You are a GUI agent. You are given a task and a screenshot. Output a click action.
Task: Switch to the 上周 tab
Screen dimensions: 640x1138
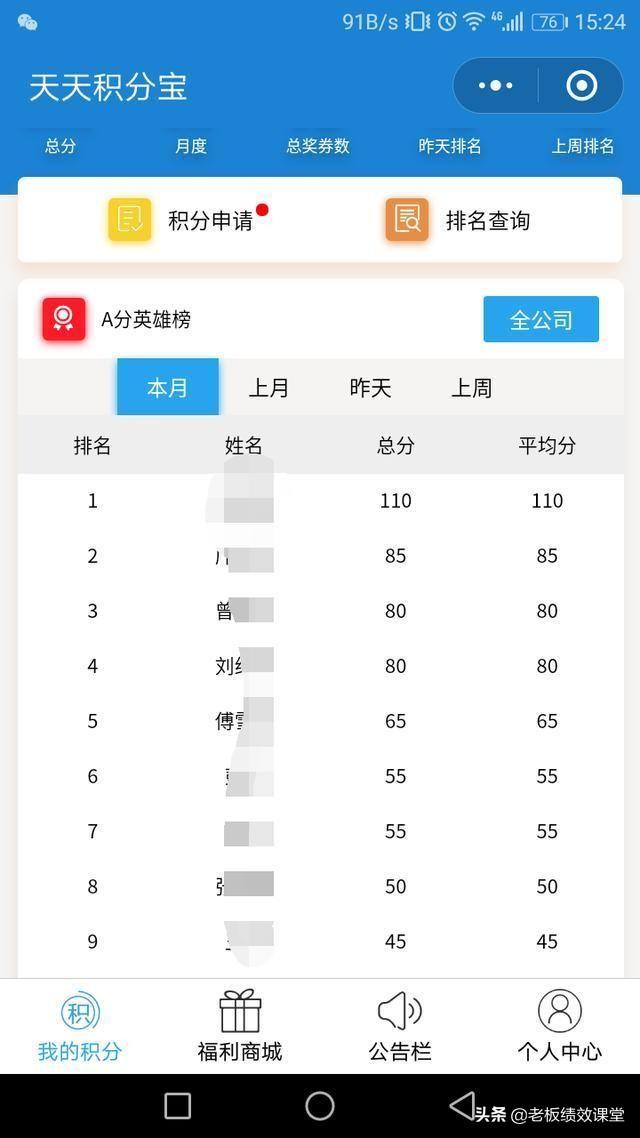(472, 388)
